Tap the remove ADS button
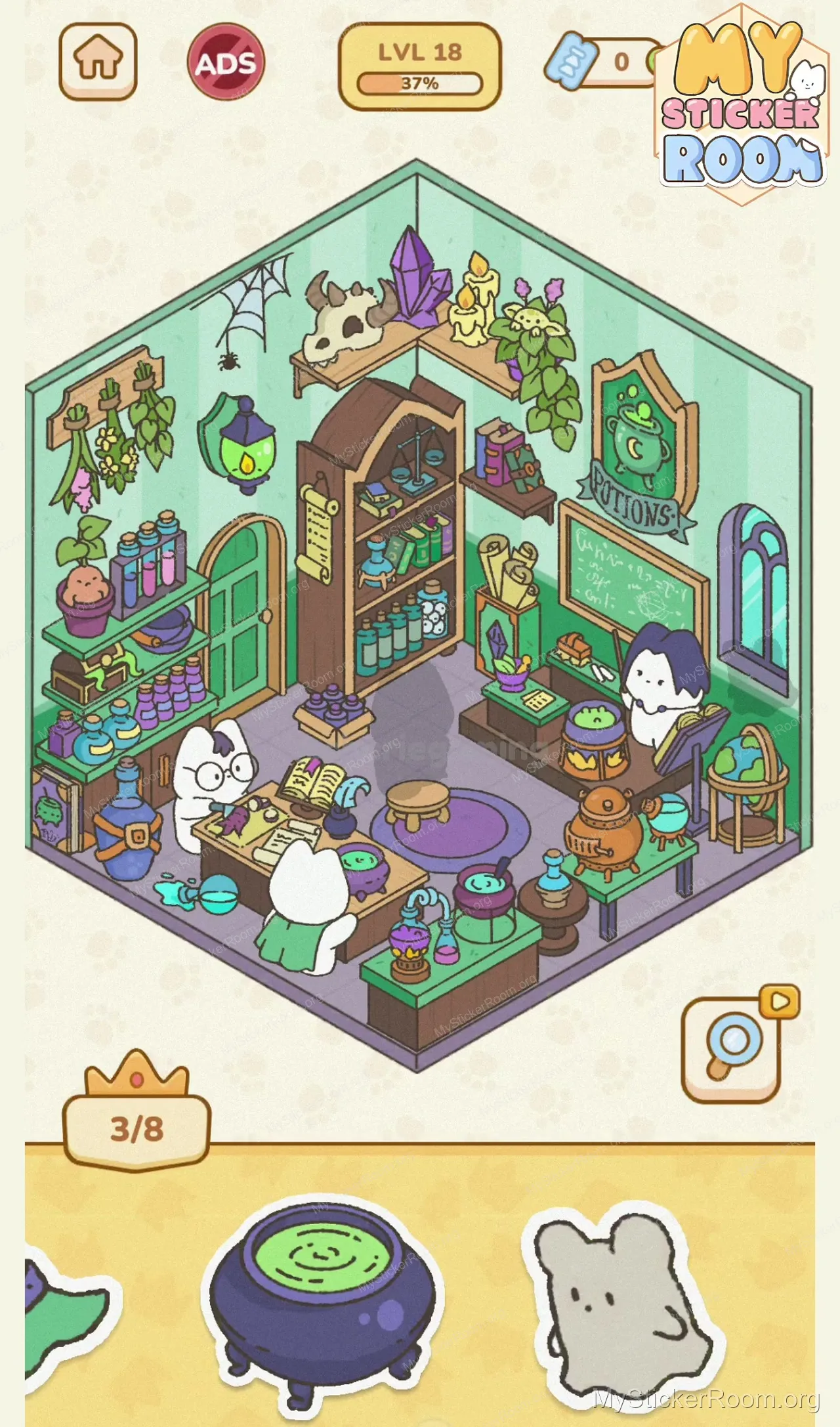 (x=226, y=63)
